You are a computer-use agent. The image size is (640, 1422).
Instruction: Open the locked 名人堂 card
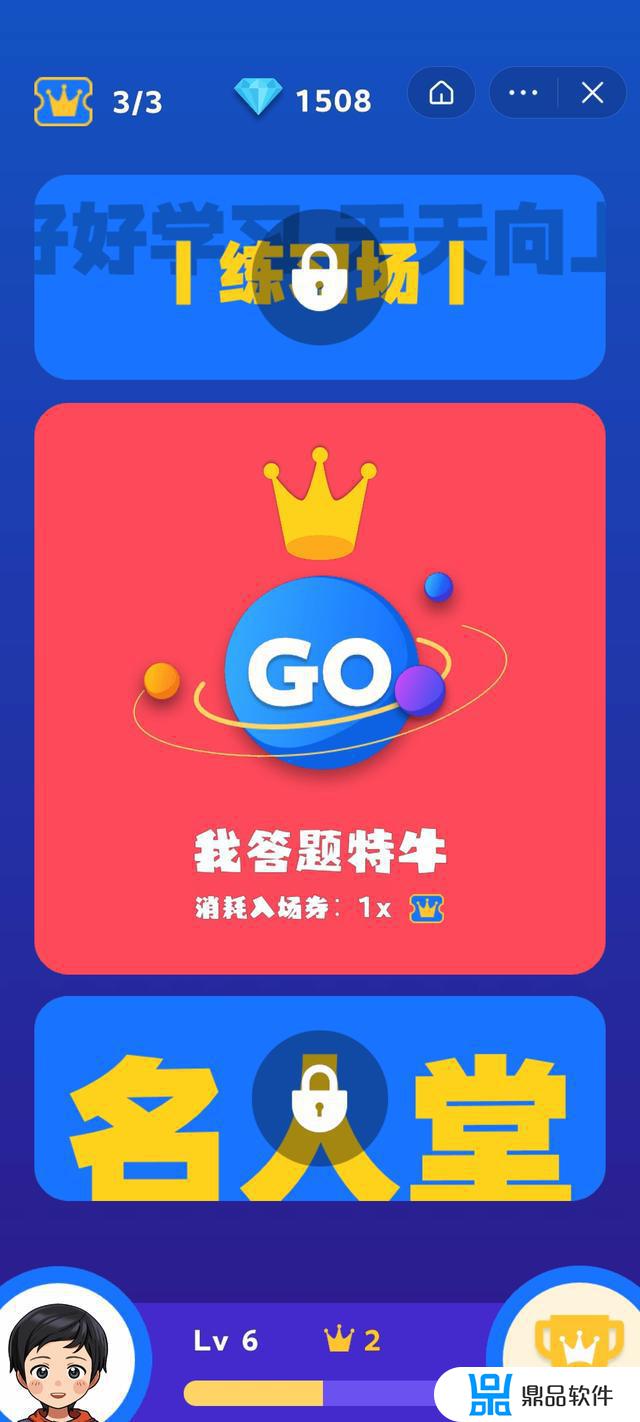click(319, 1098)
